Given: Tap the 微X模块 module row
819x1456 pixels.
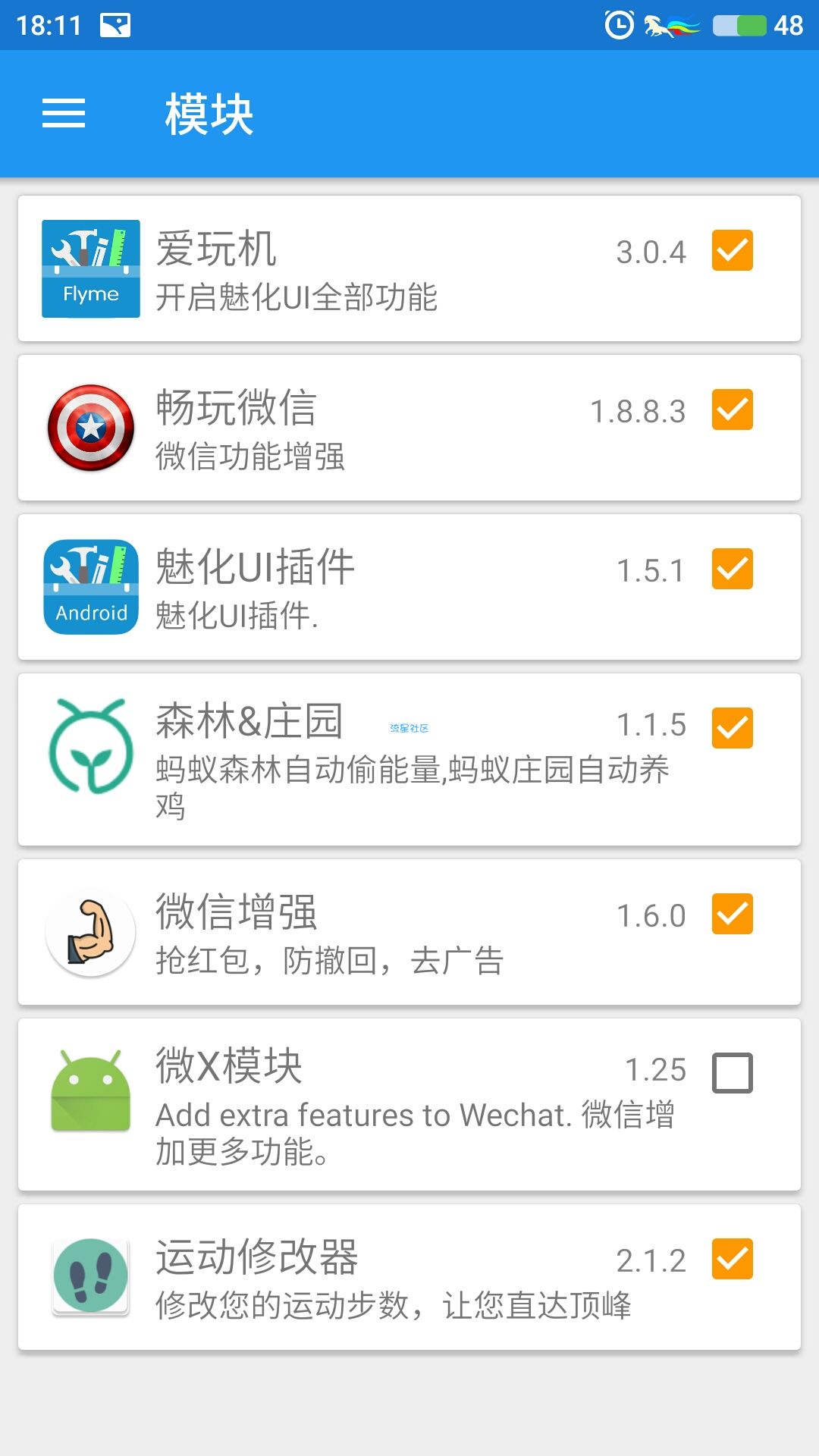Looking at the screenshot, I should click(409, 1104).
